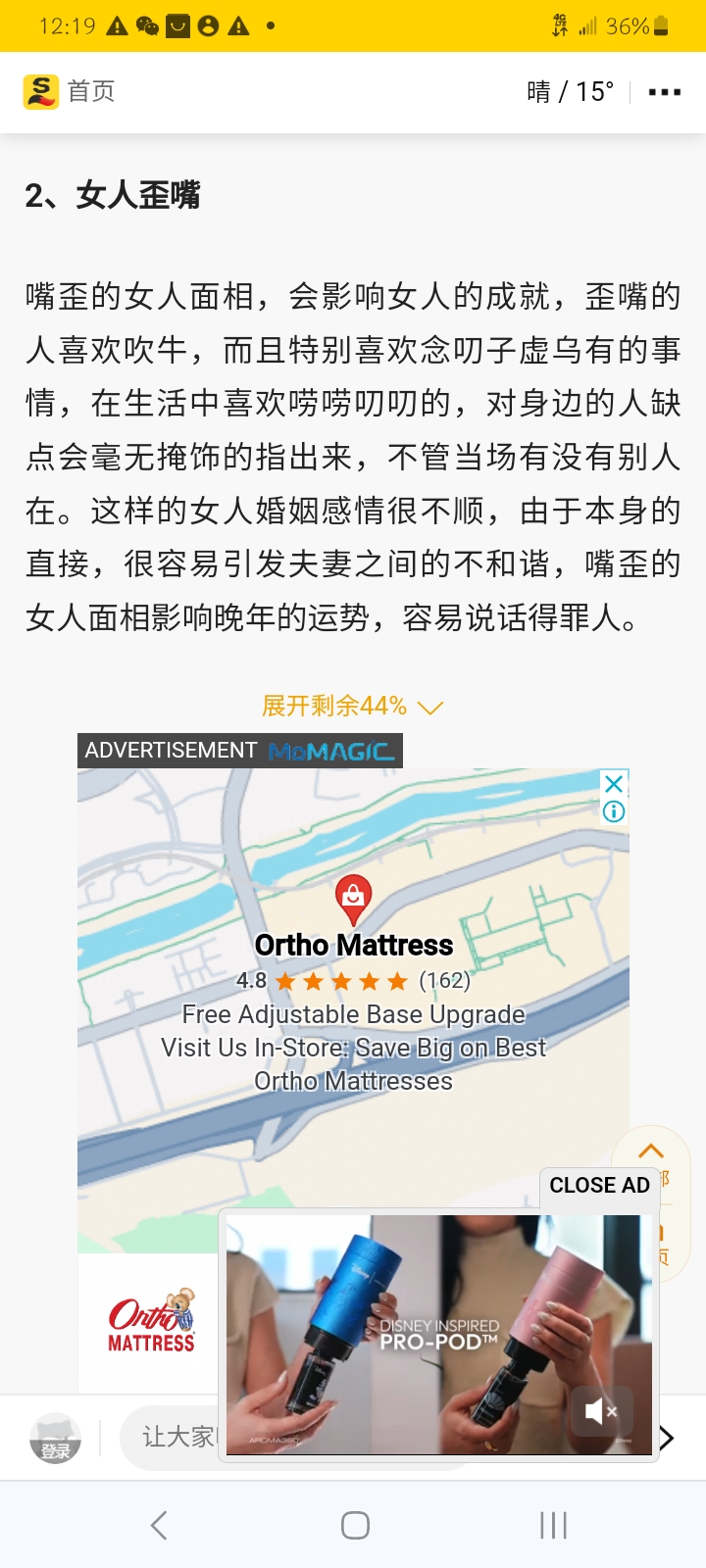This screenshot has width=706, height=1568.
Task: Open the 登录 login avatar
Action: coord(55,1439)
